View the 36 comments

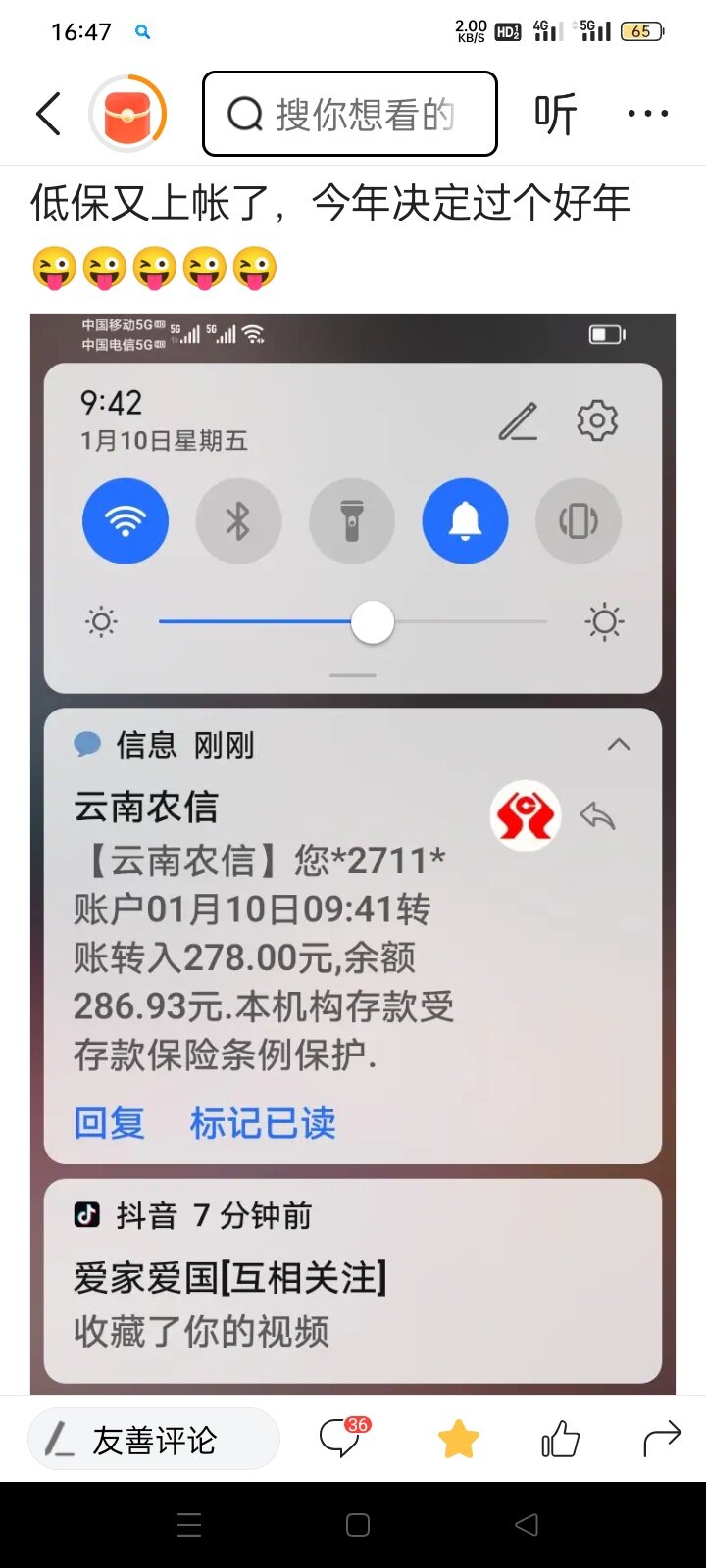coord(342,1439)
